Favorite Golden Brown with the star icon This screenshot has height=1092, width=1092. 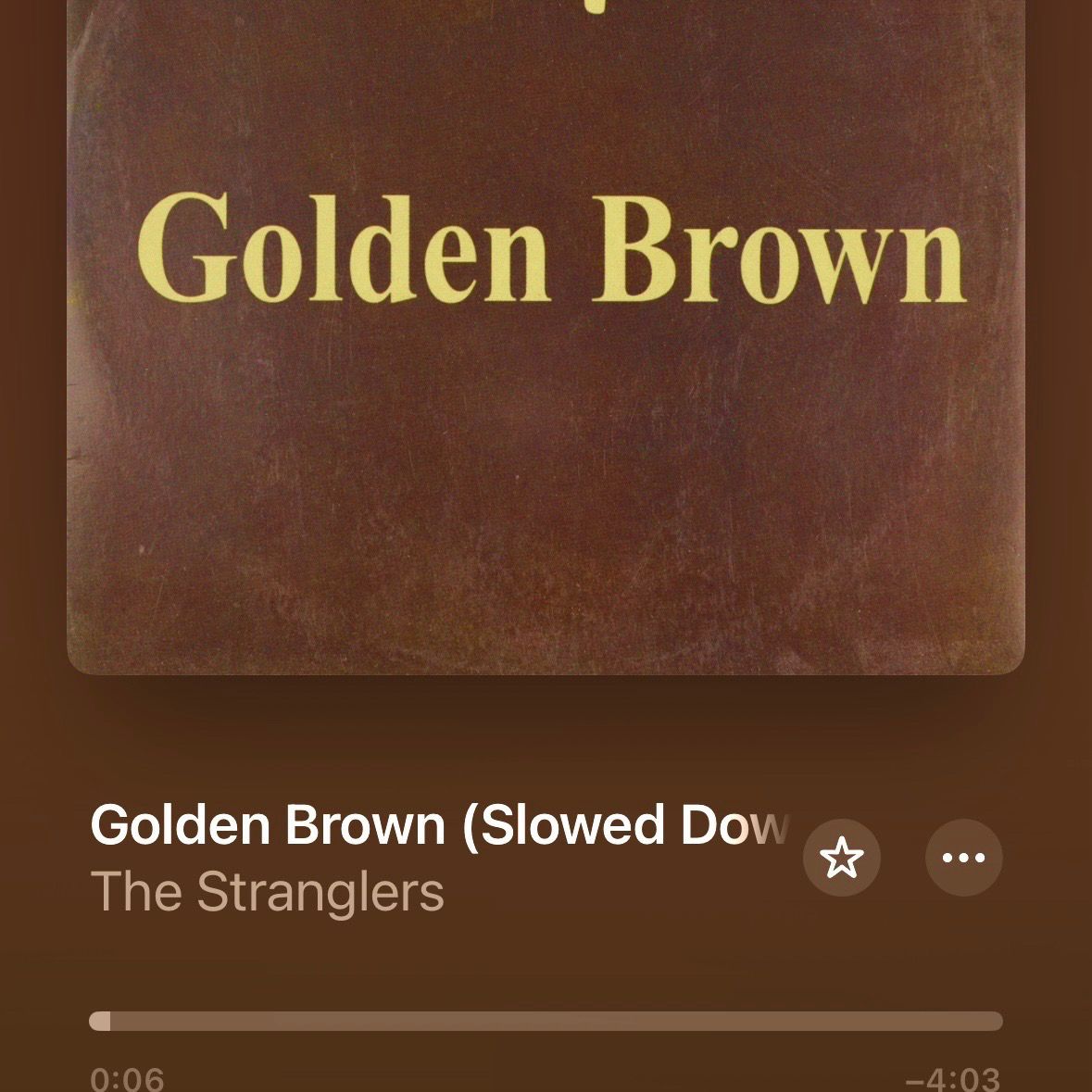[841, 858]
